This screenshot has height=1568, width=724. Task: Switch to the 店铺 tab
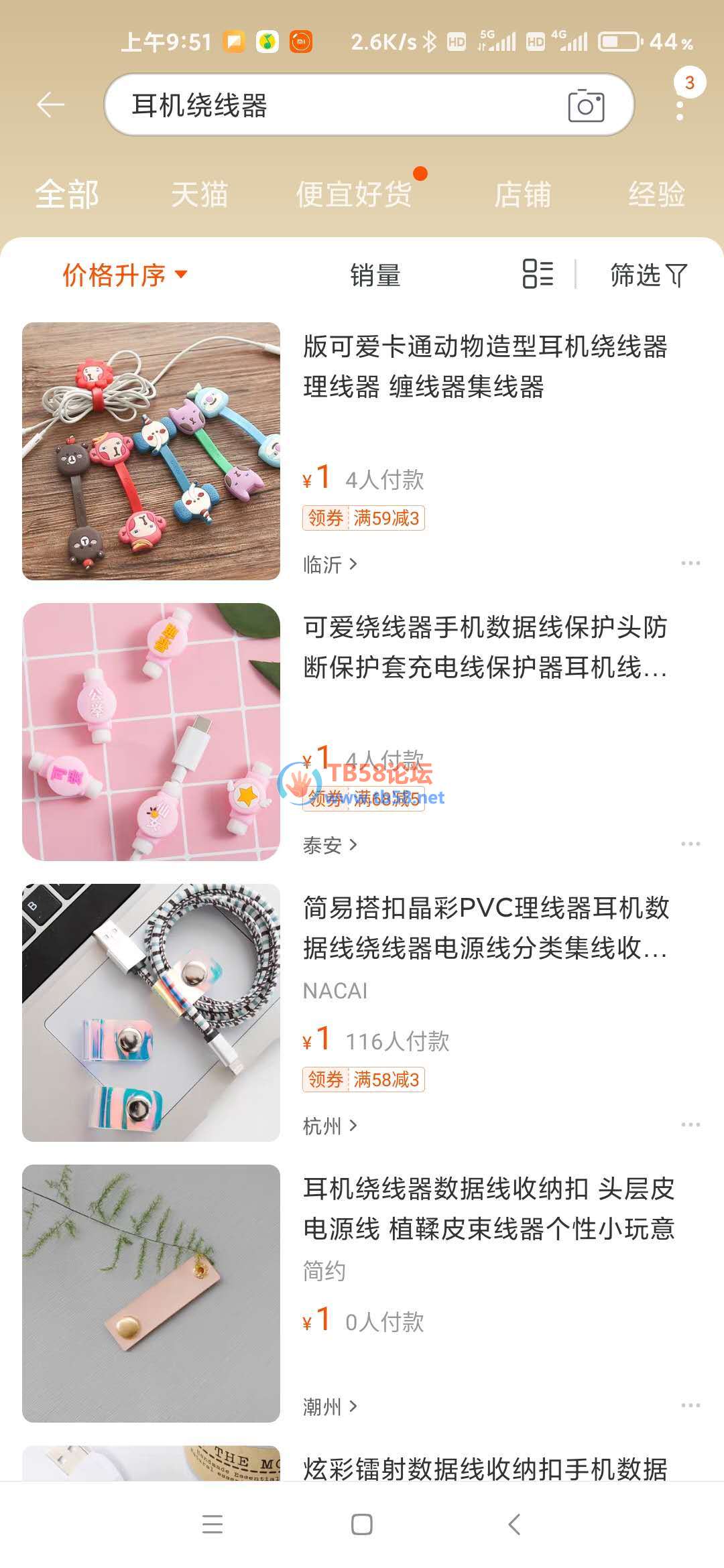click(522, 195)
